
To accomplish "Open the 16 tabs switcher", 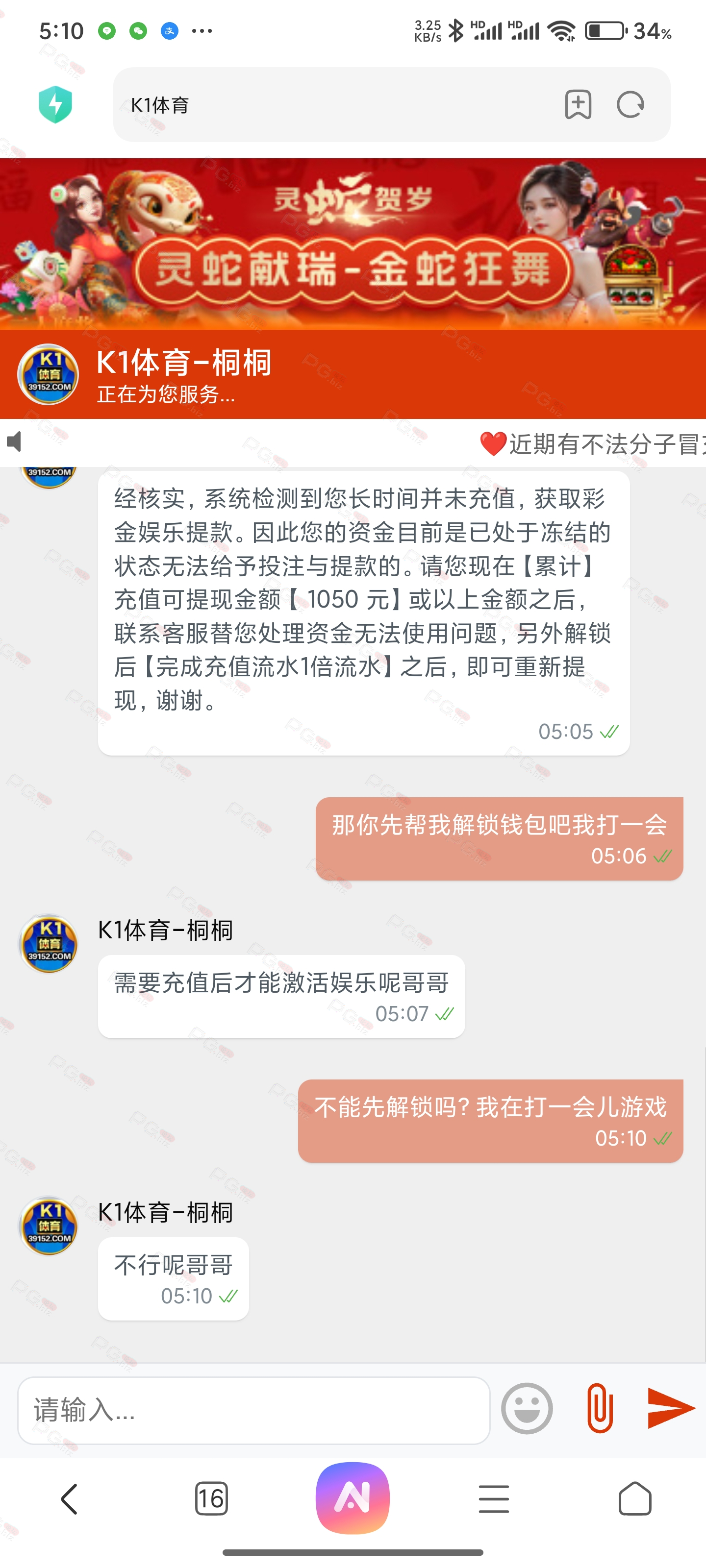I will pyautogui.click(x=211, y=1498).
